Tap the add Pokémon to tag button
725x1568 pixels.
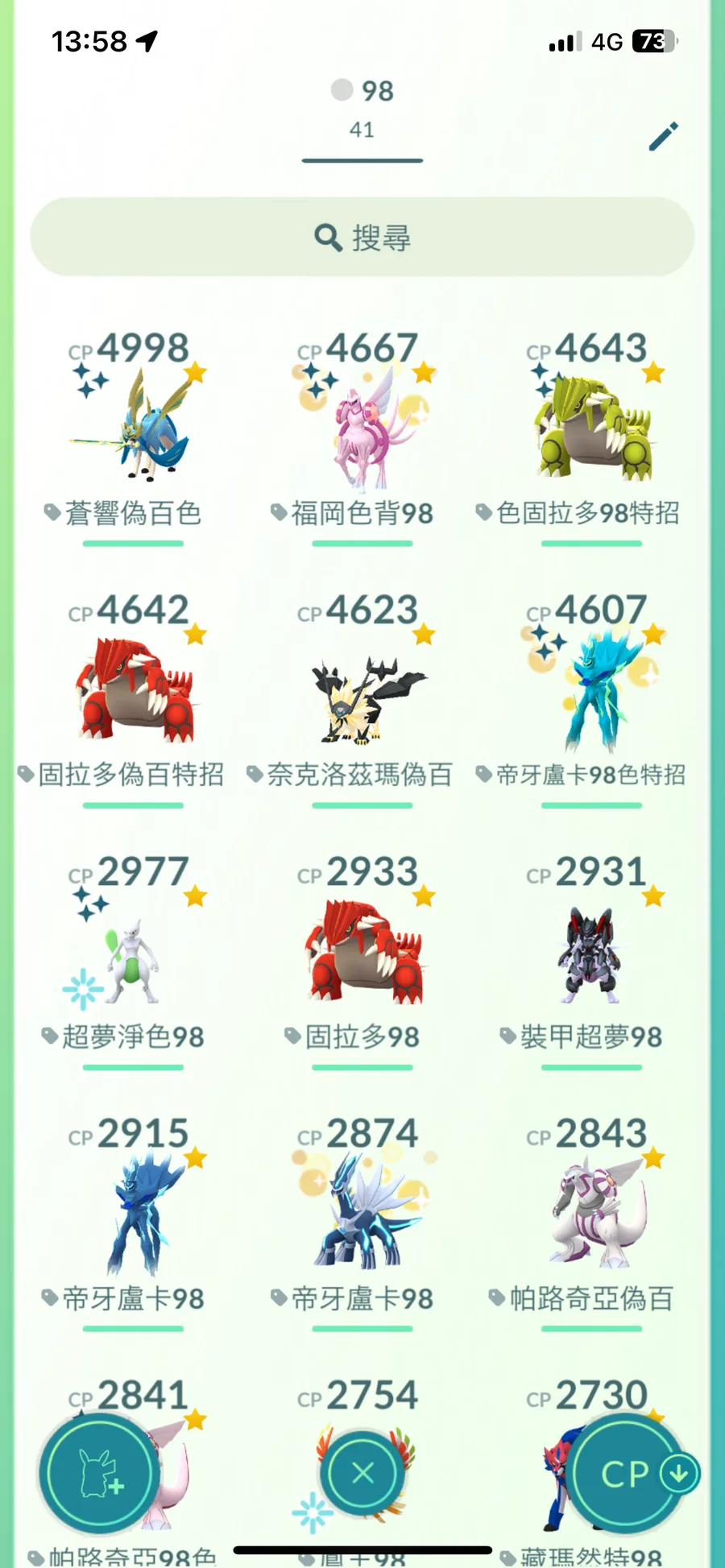point(99,1474)
